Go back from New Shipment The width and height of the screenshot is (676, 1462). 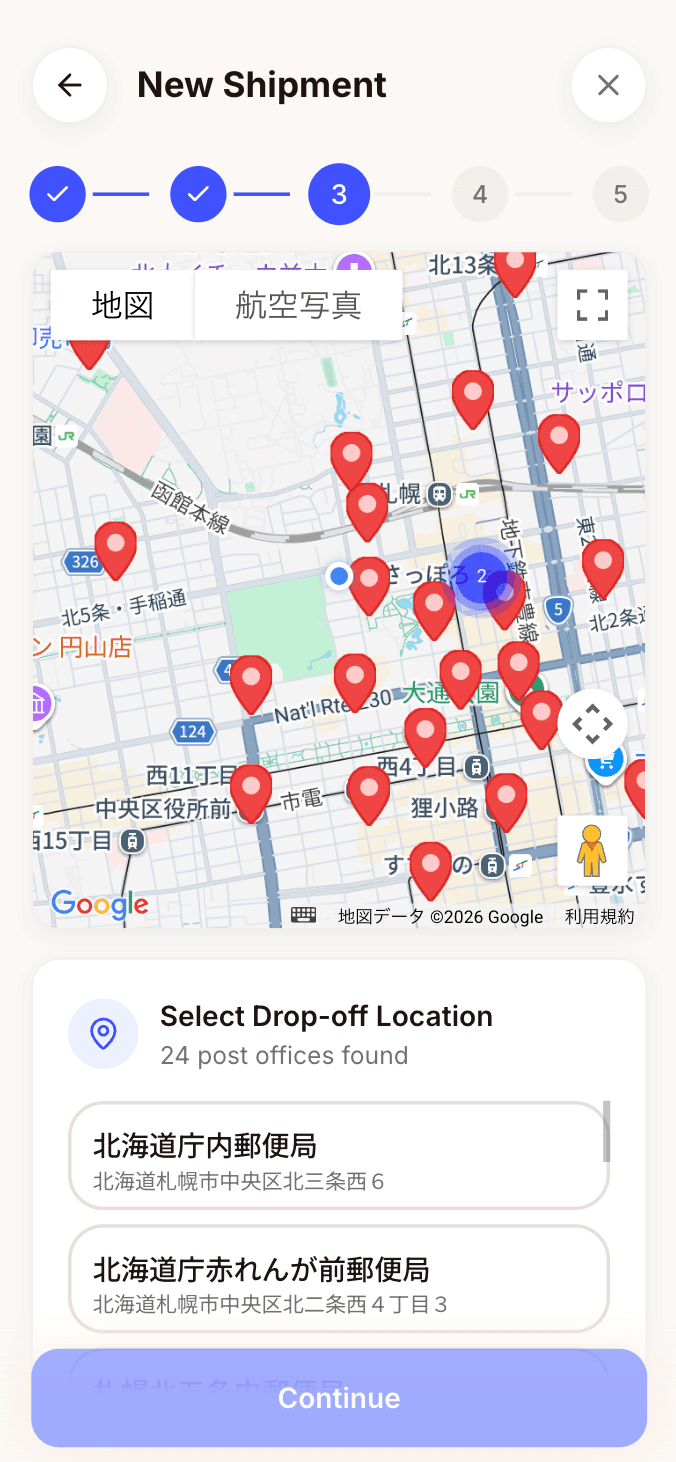(70, 85)
